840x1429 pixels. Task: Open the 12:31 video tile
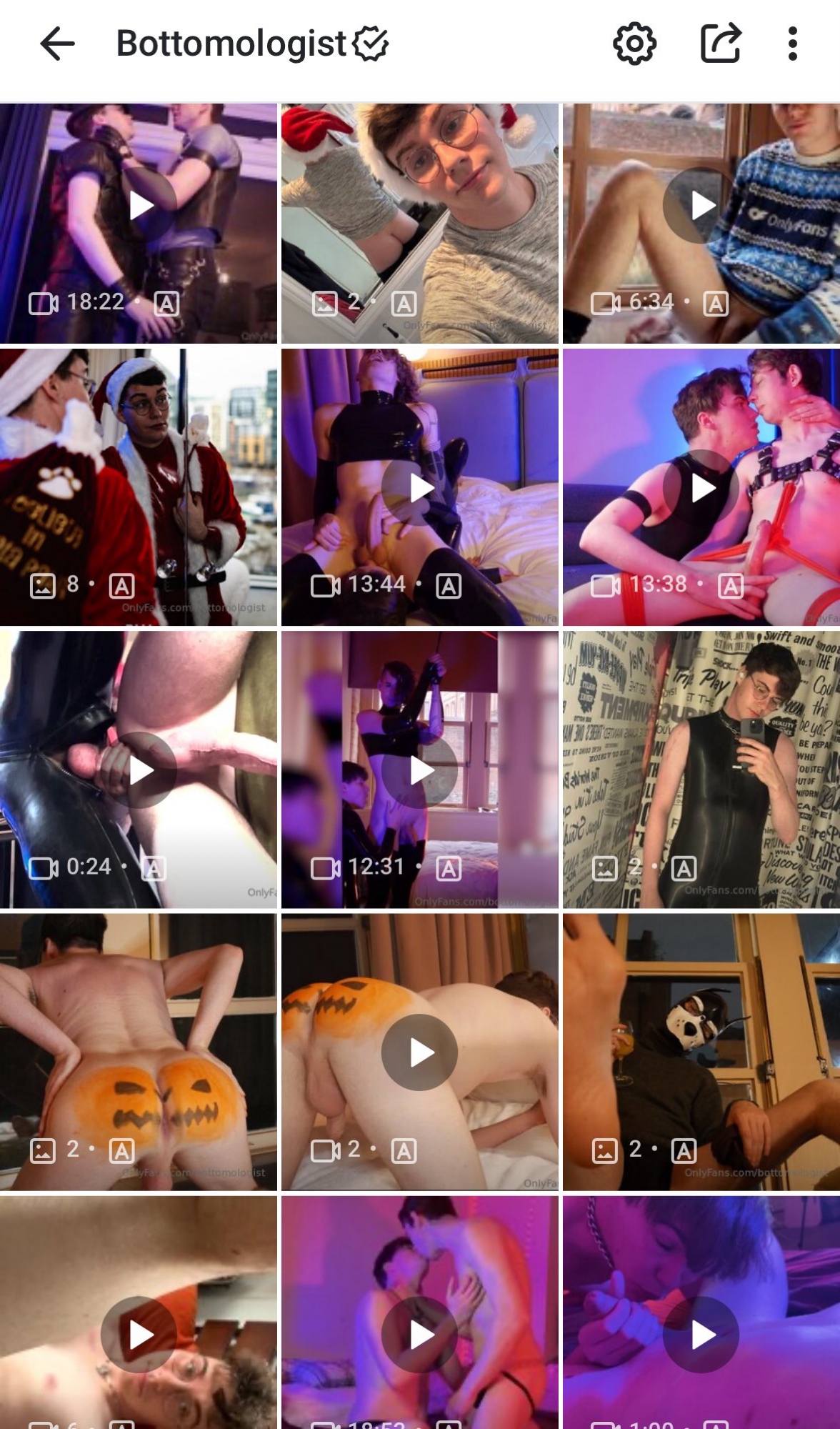click(420, 770)
